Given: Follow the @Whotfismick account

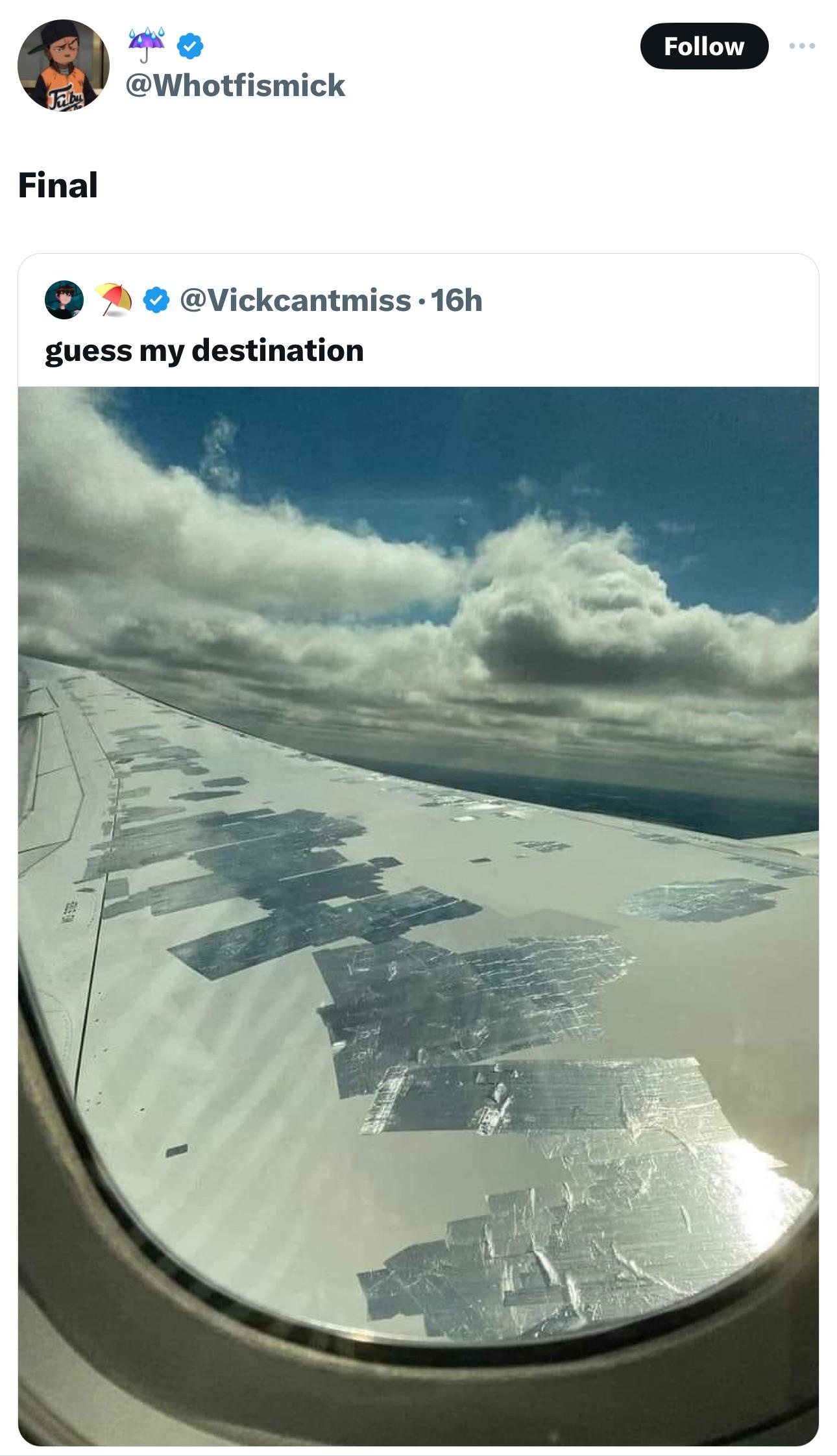Looking at the screenshot, I should click(x=704, y=46).
